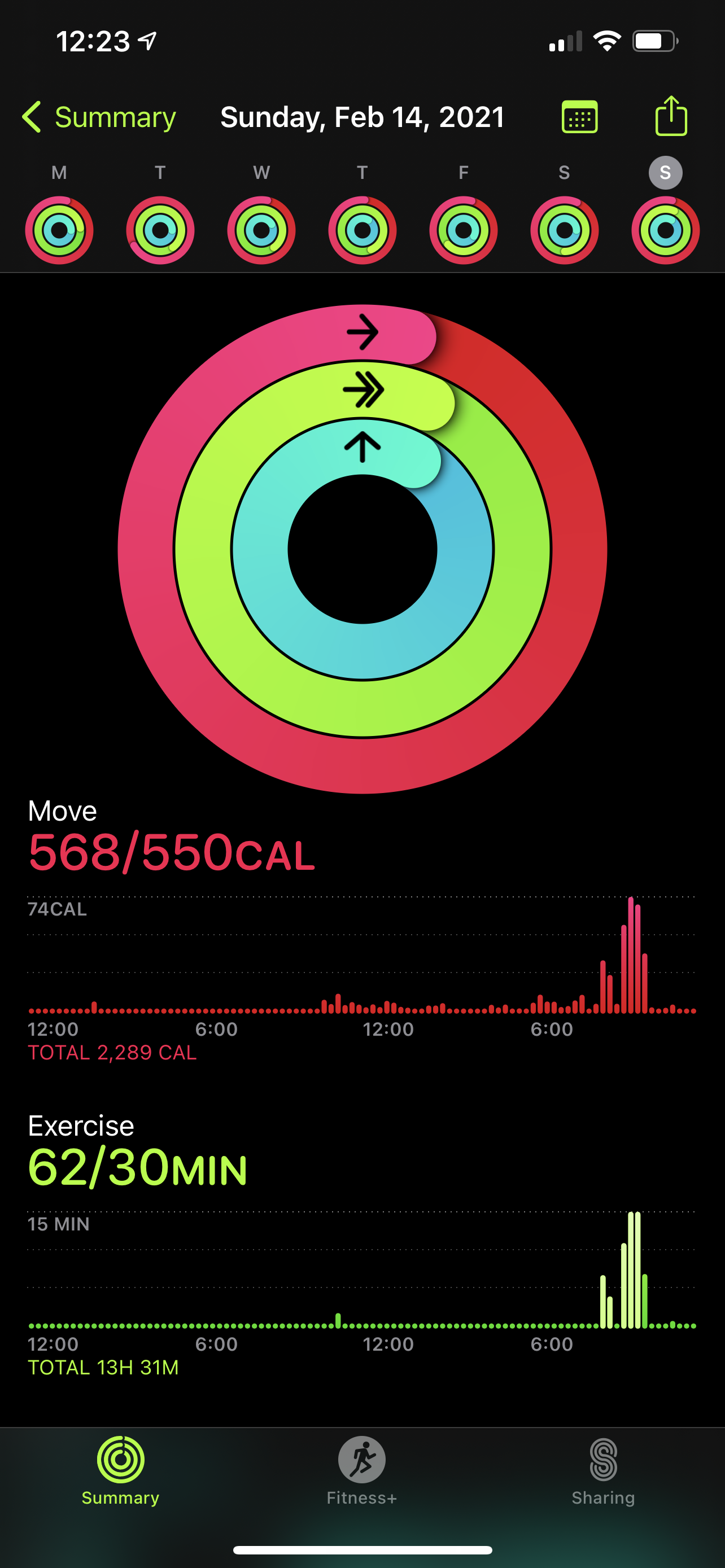Viewport: 725px width, 1568px height.
Task: Open the Summary tab
Action: (120, 1470)
